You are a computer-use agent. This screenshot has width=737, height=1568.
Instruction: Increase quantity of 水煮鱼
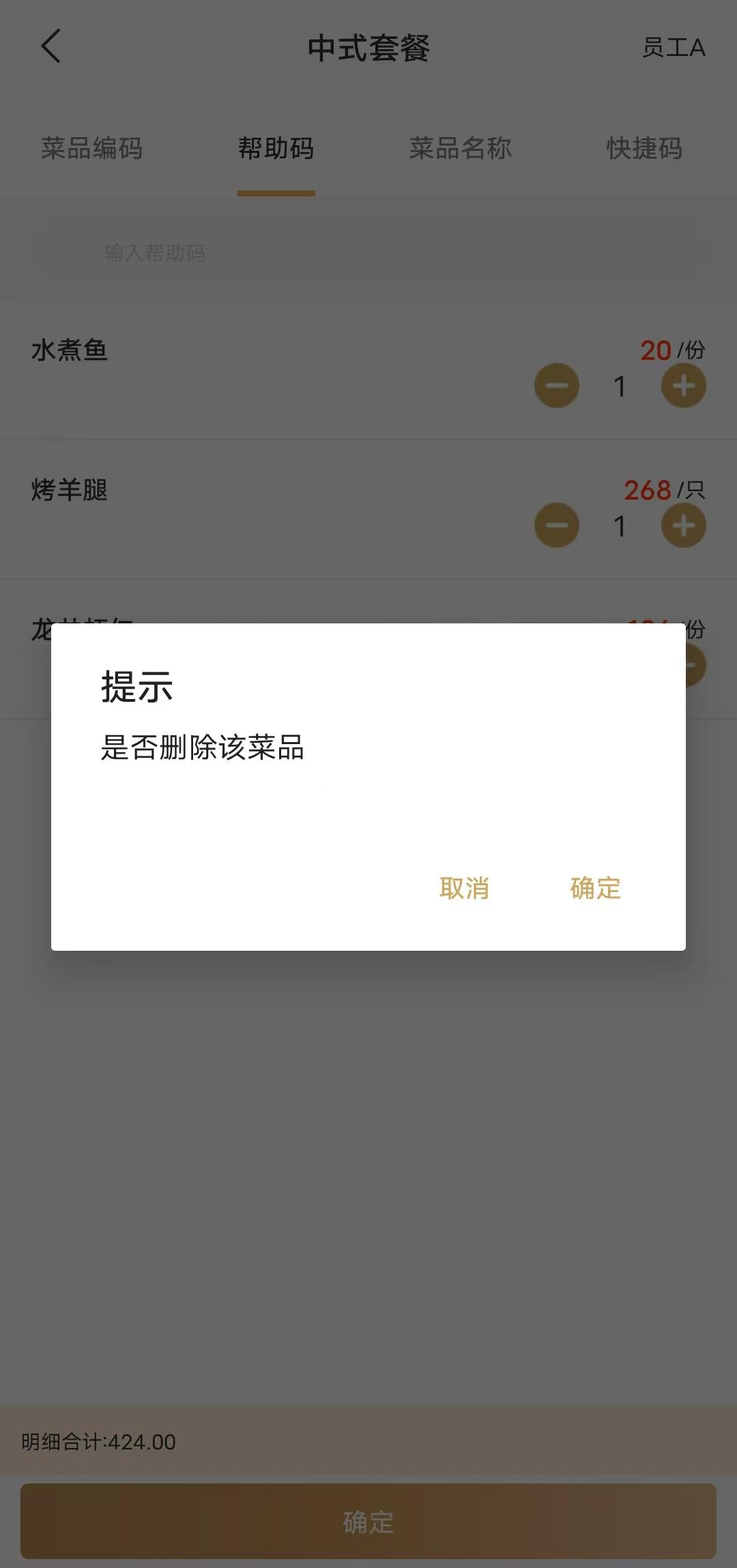click(x=683, y=386)
